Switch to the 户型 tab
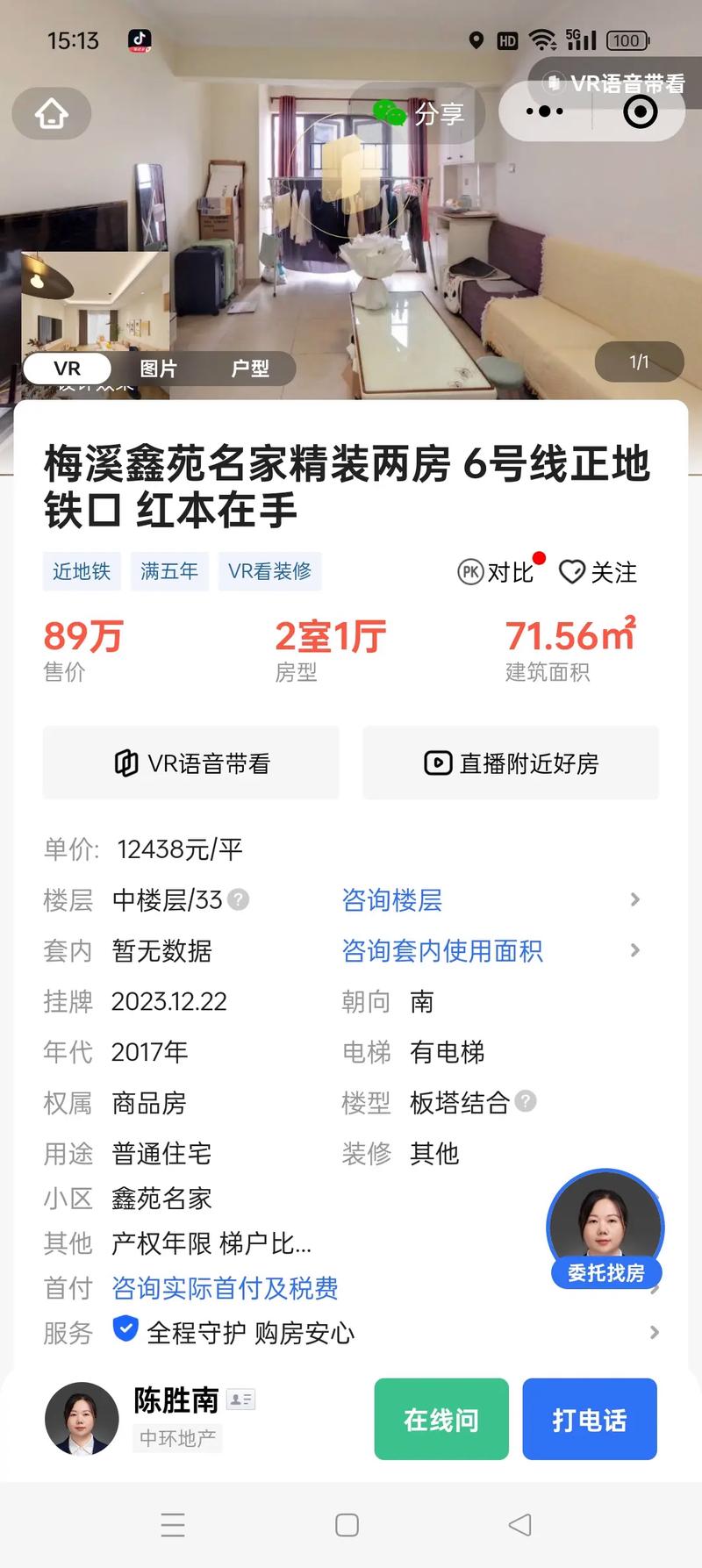Image resolution: width=702 pixels, height=1568 pixels. 253,369
